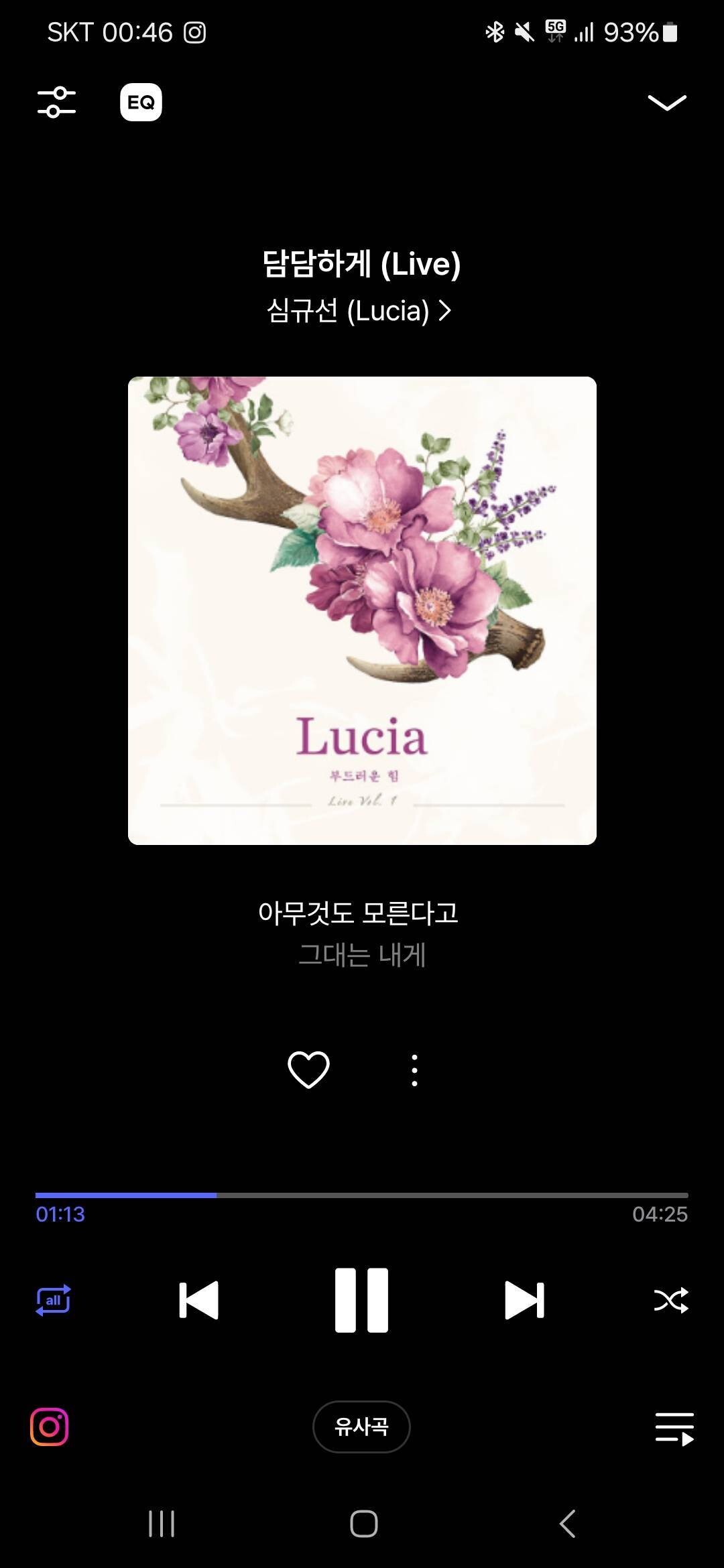Image resolution: width=724 pixels, height=1568 pixels.
Task: Open the equalizer EQ settings
Action: pyautogui.click(x=141, y=102)
